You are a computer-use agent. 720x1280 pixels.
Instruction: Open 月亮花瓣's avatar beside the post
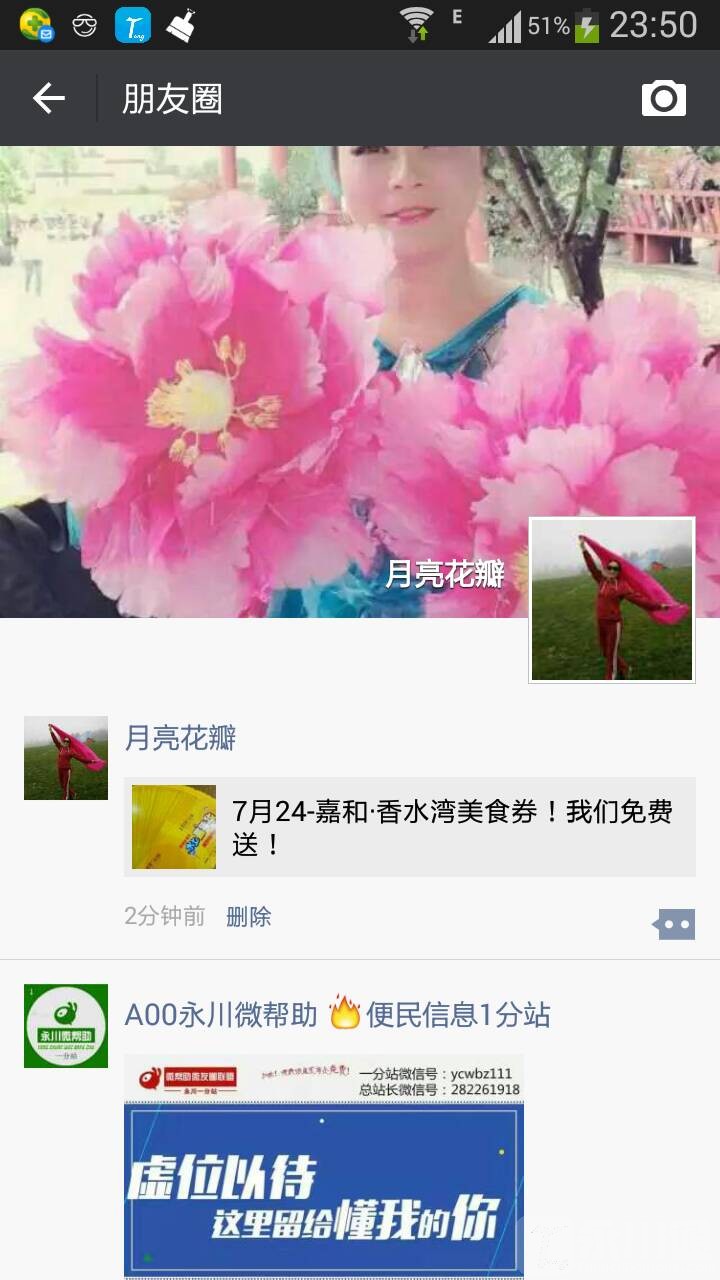[66, 757]
